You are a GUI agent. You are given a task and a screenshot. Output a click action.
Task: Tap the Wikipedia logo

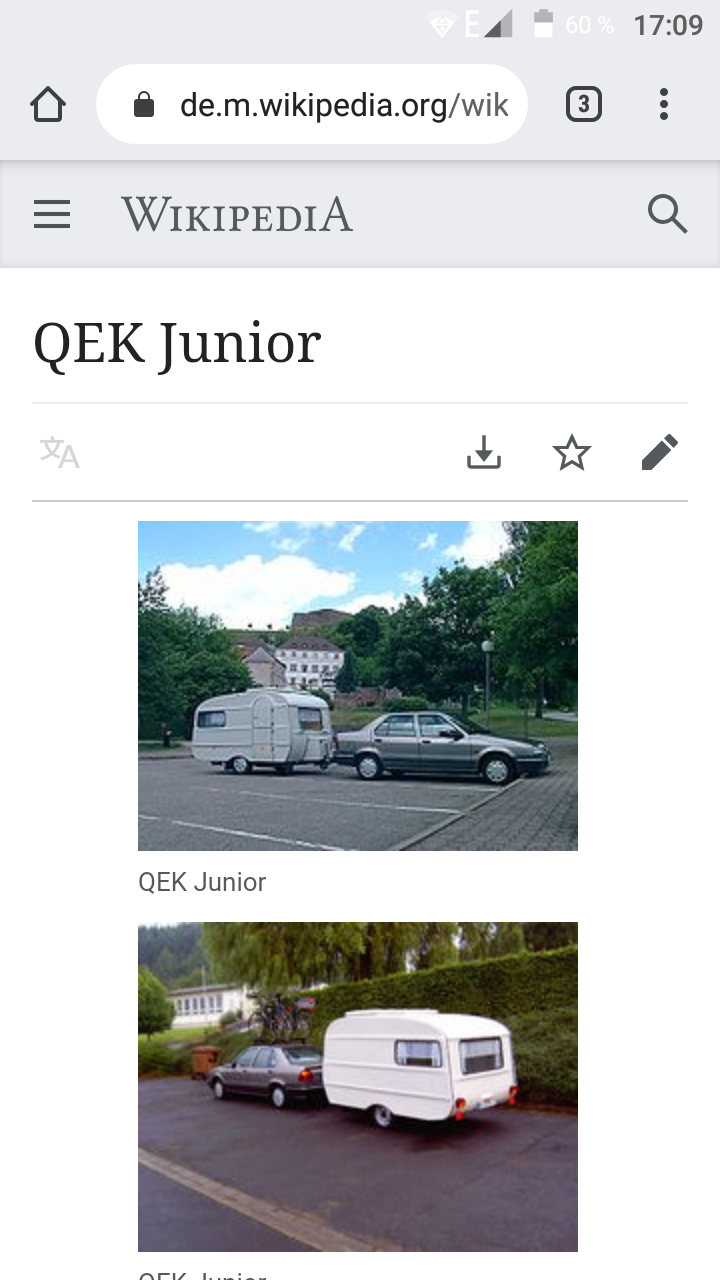237,214
